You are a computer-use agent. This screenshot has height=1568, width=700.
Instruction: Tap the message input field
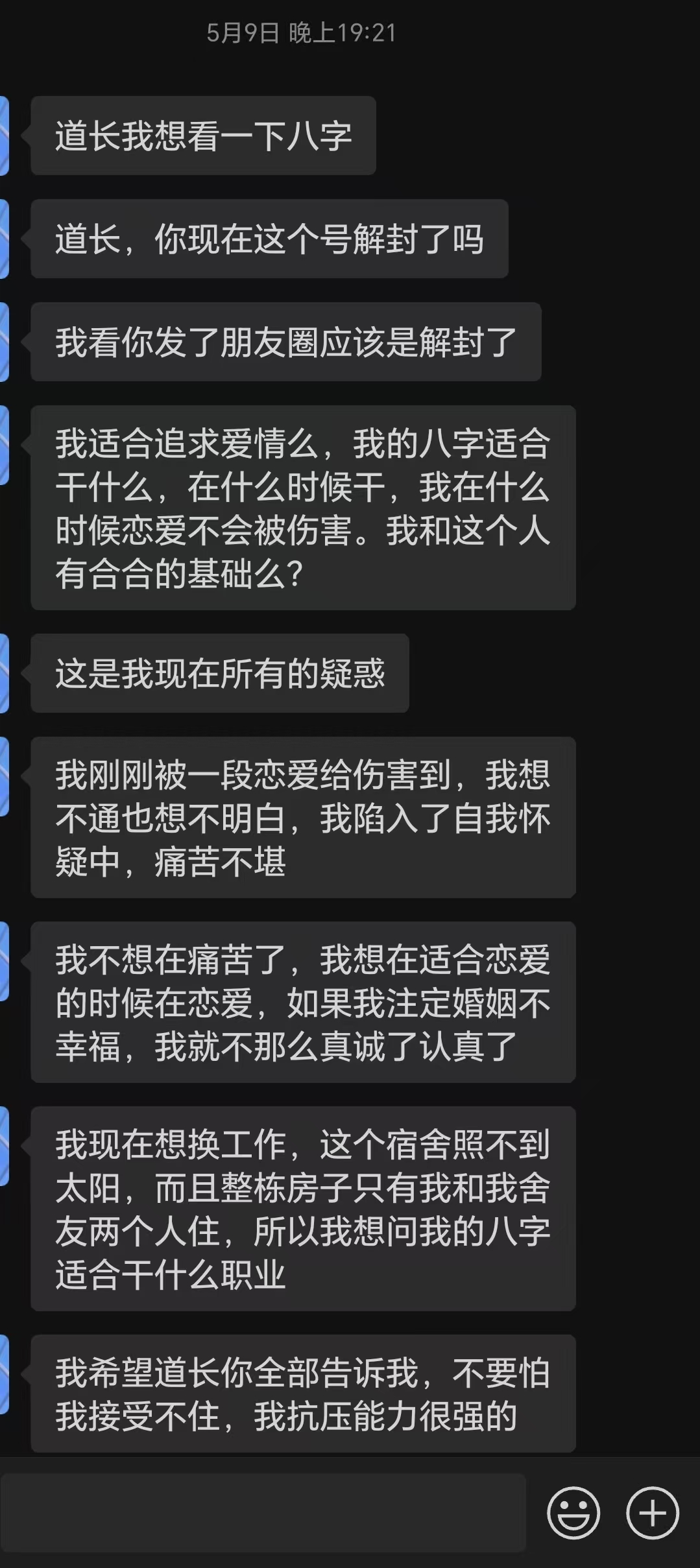click(263, 1512)
